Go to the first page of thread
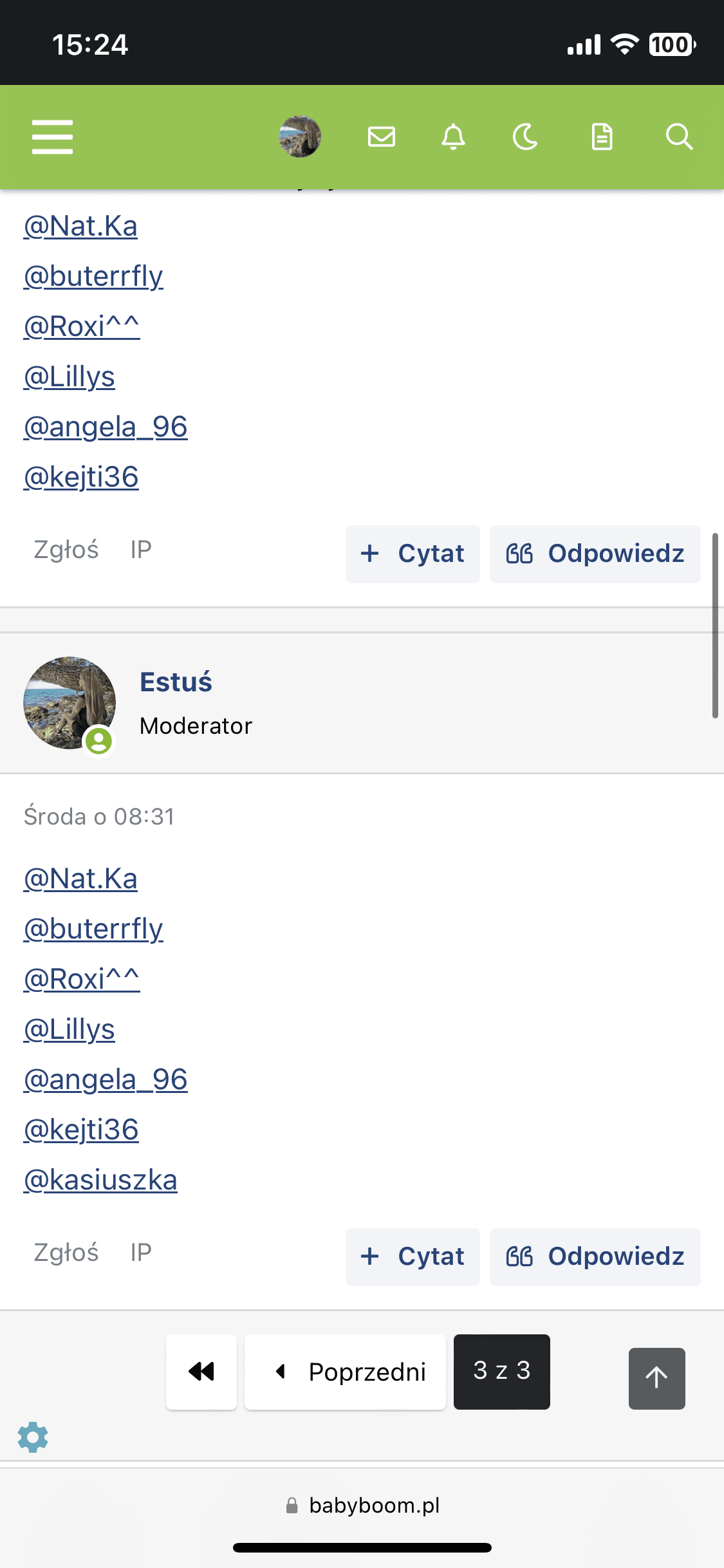This screenshot has height=1568, width=724. [x=201, y=1372]
